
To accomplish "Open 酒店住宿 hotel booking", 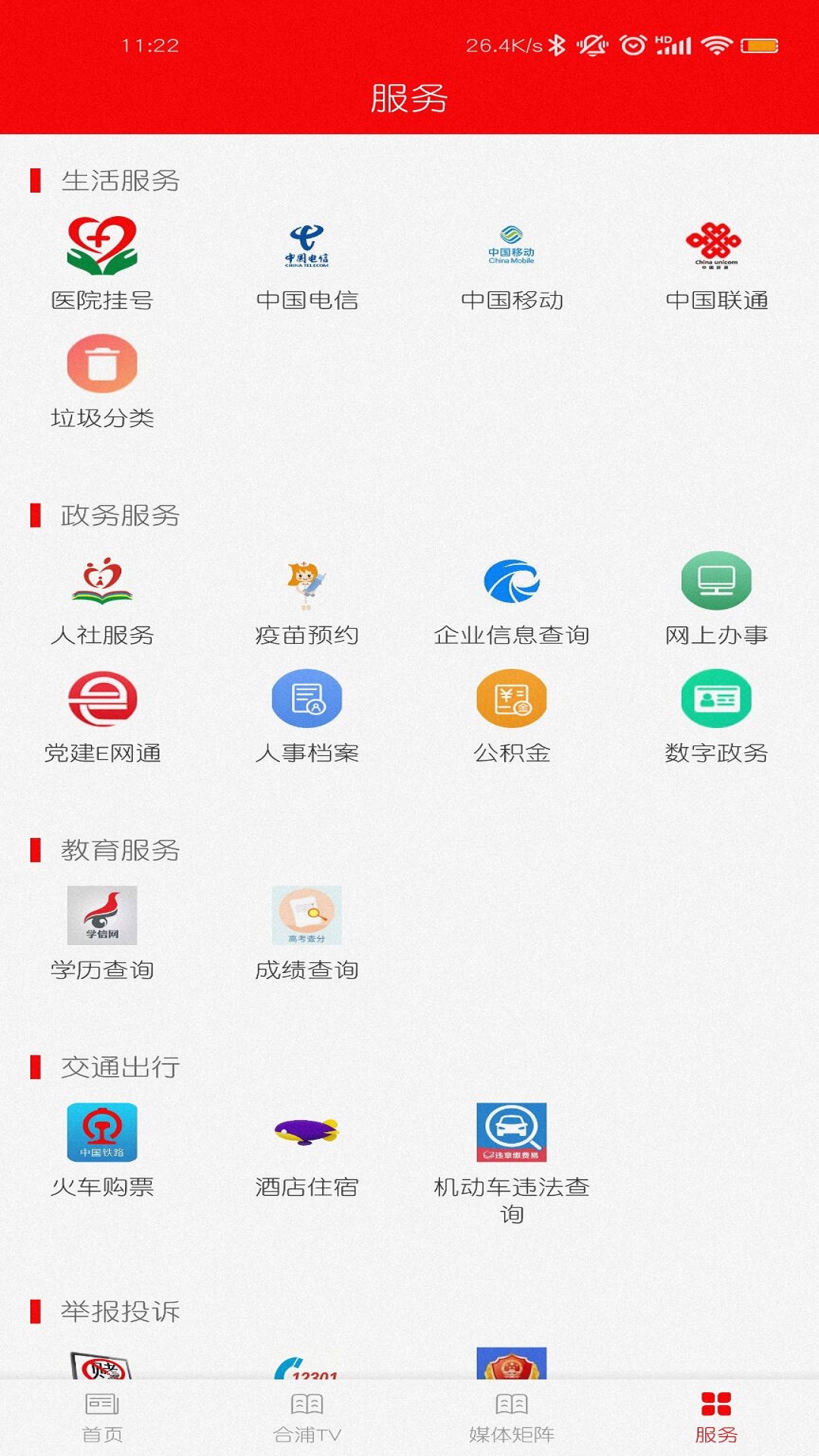I will [x=307, y=1150].
